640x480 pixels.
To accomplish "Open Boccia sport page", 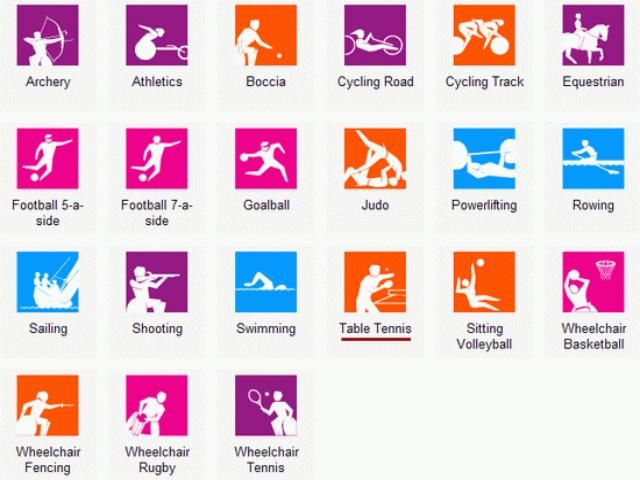I will [266, 36].
